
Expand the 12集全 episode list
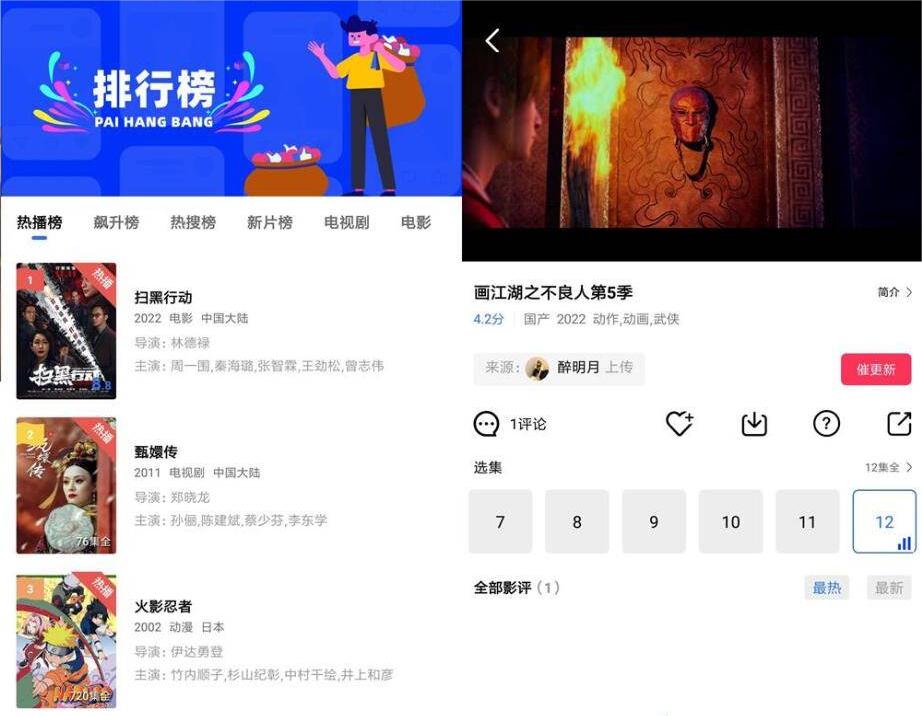click(x=888, y=467)
